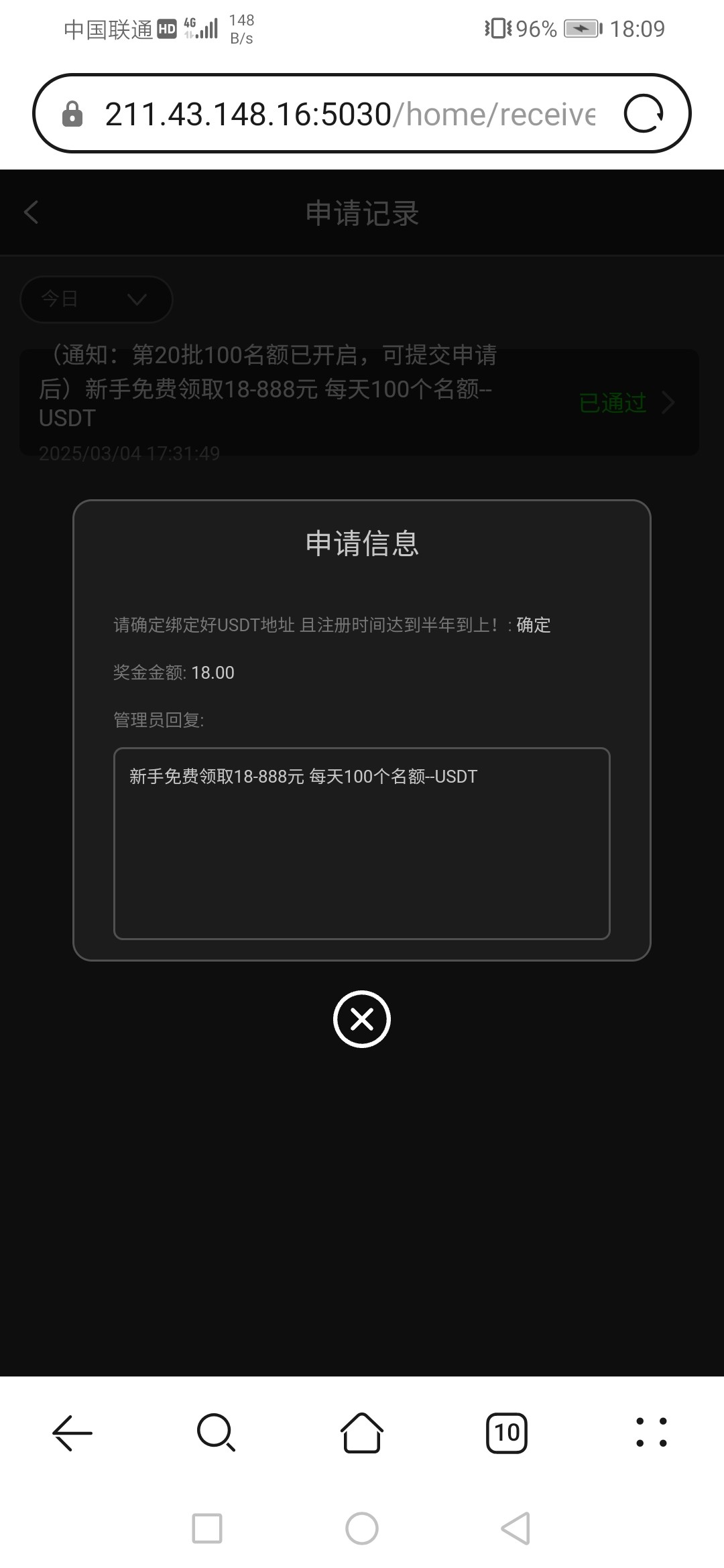Open the browser search
The width and height of the screenshot is (724, 1568).
(x=216, y=1433)
